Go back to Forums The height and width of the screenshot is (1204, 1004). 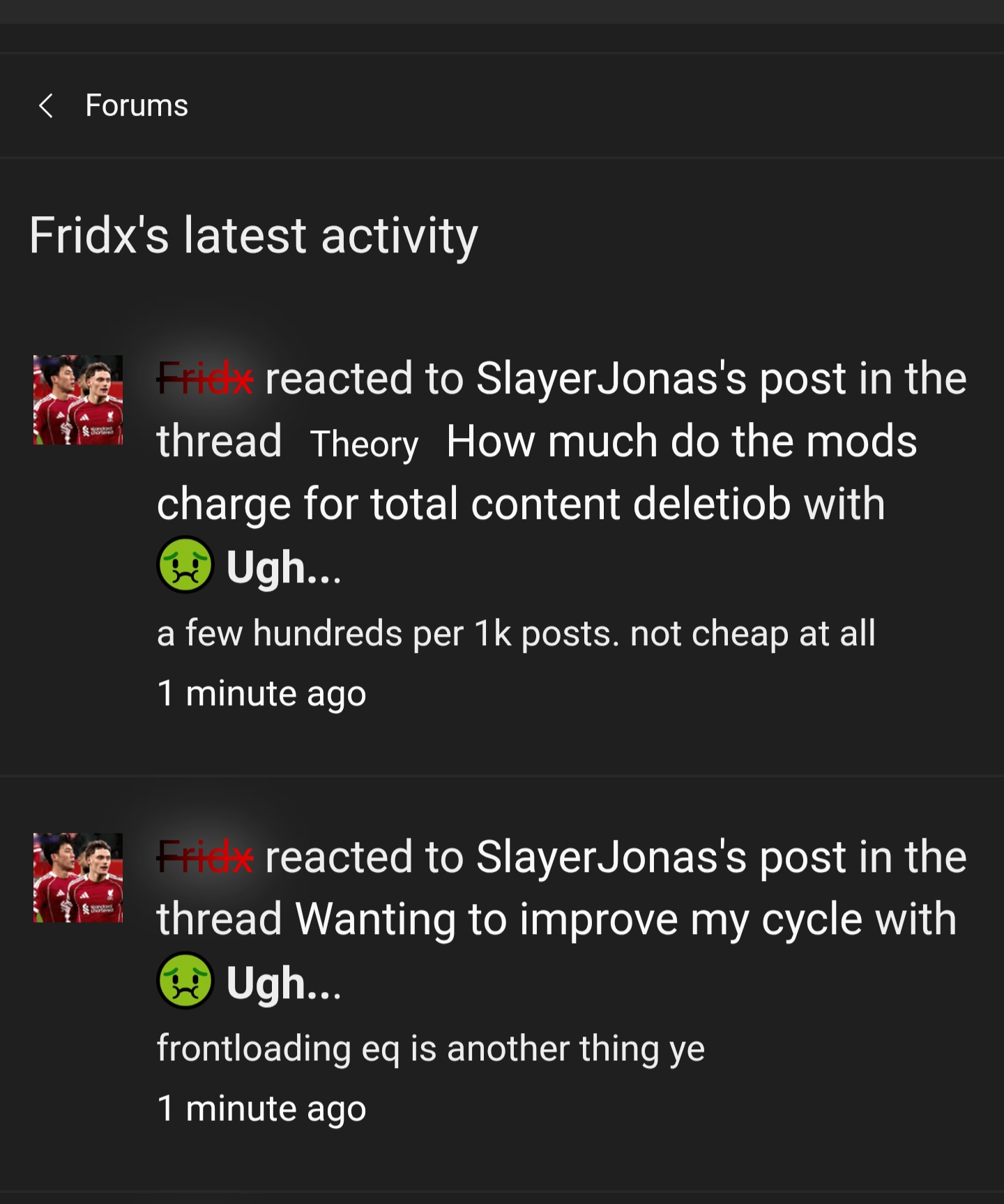pos(46,106)
